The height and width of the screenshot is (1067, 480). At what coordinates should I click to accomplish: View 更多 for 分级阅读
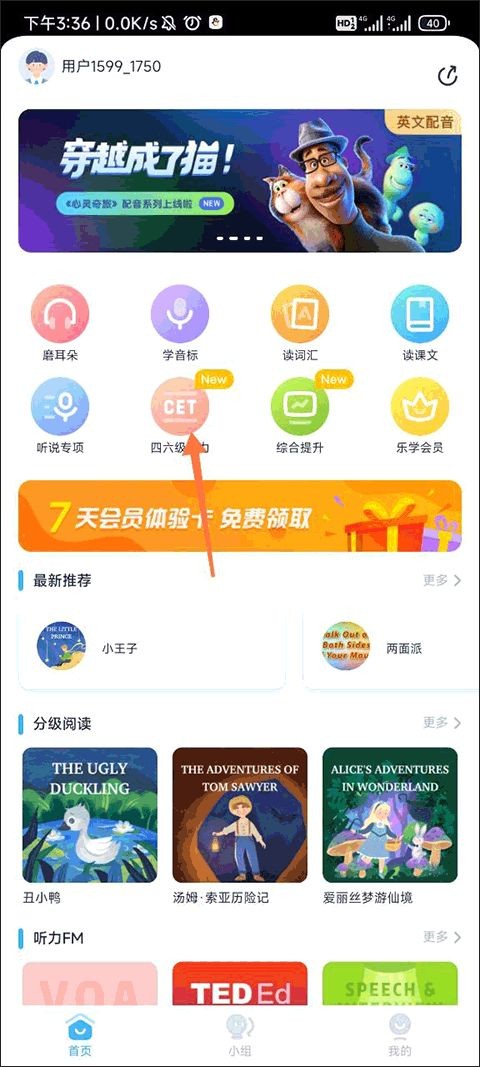point(442,722)
